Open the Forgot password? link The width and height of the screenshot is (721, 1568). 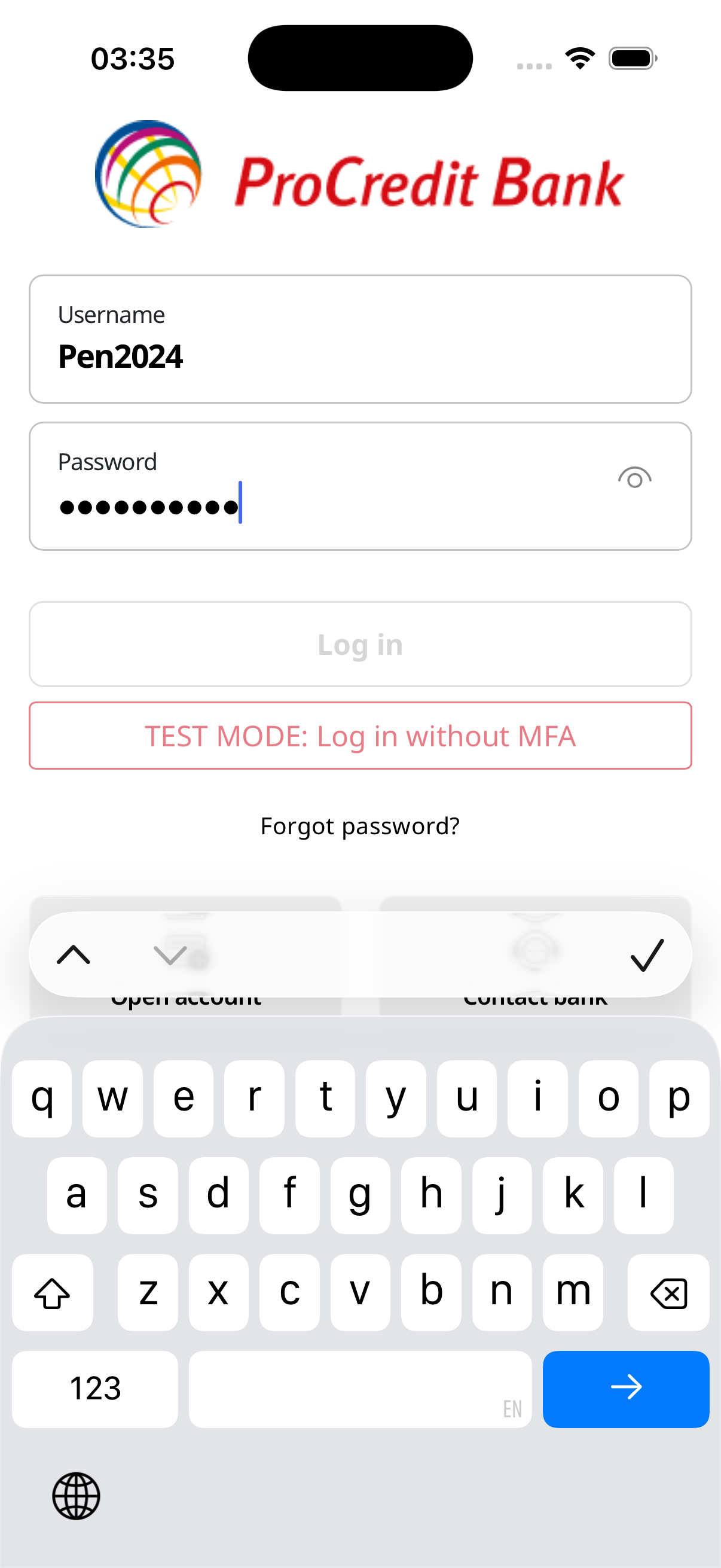pos(360,826)
